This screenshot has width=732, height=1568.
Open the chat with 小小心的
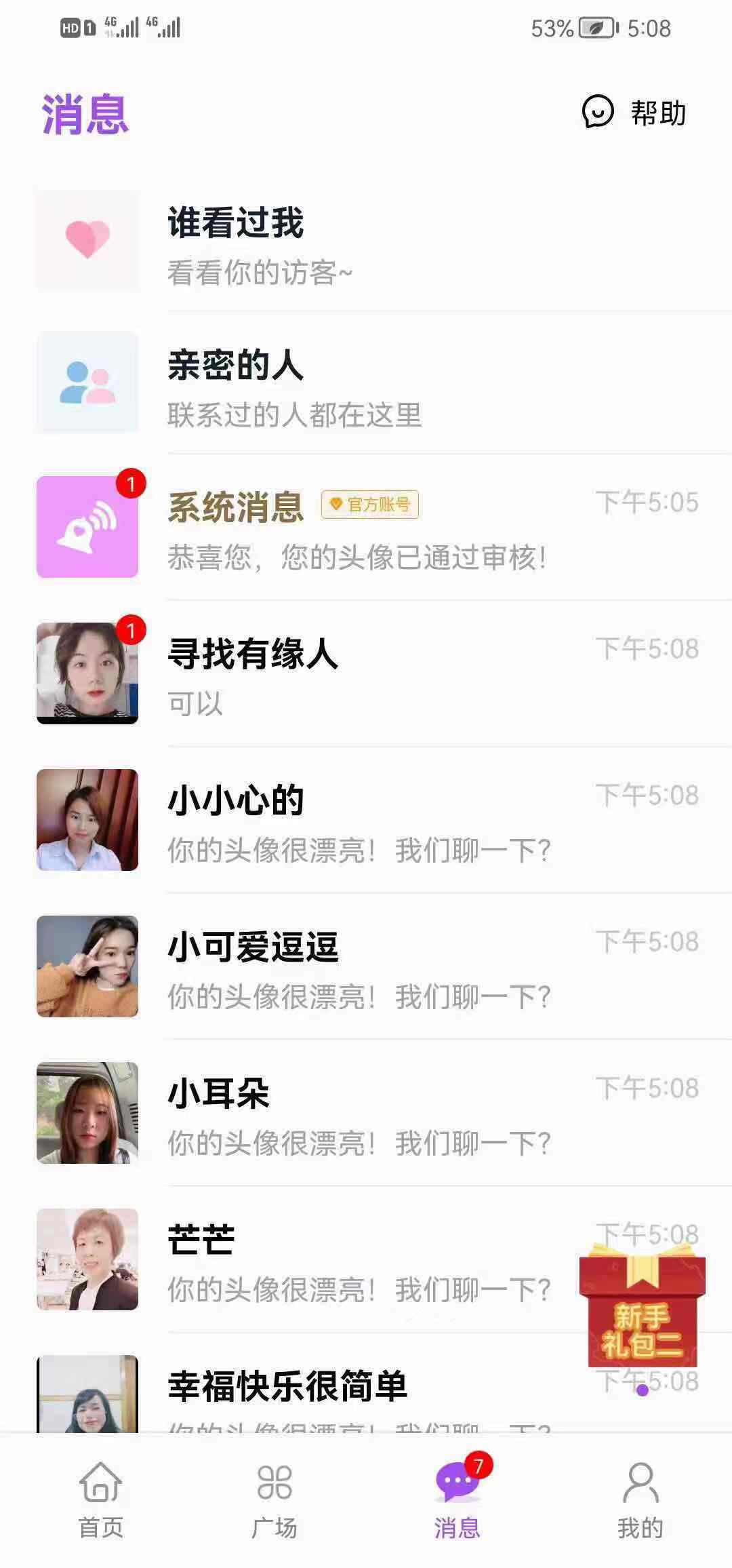point(366,820)
